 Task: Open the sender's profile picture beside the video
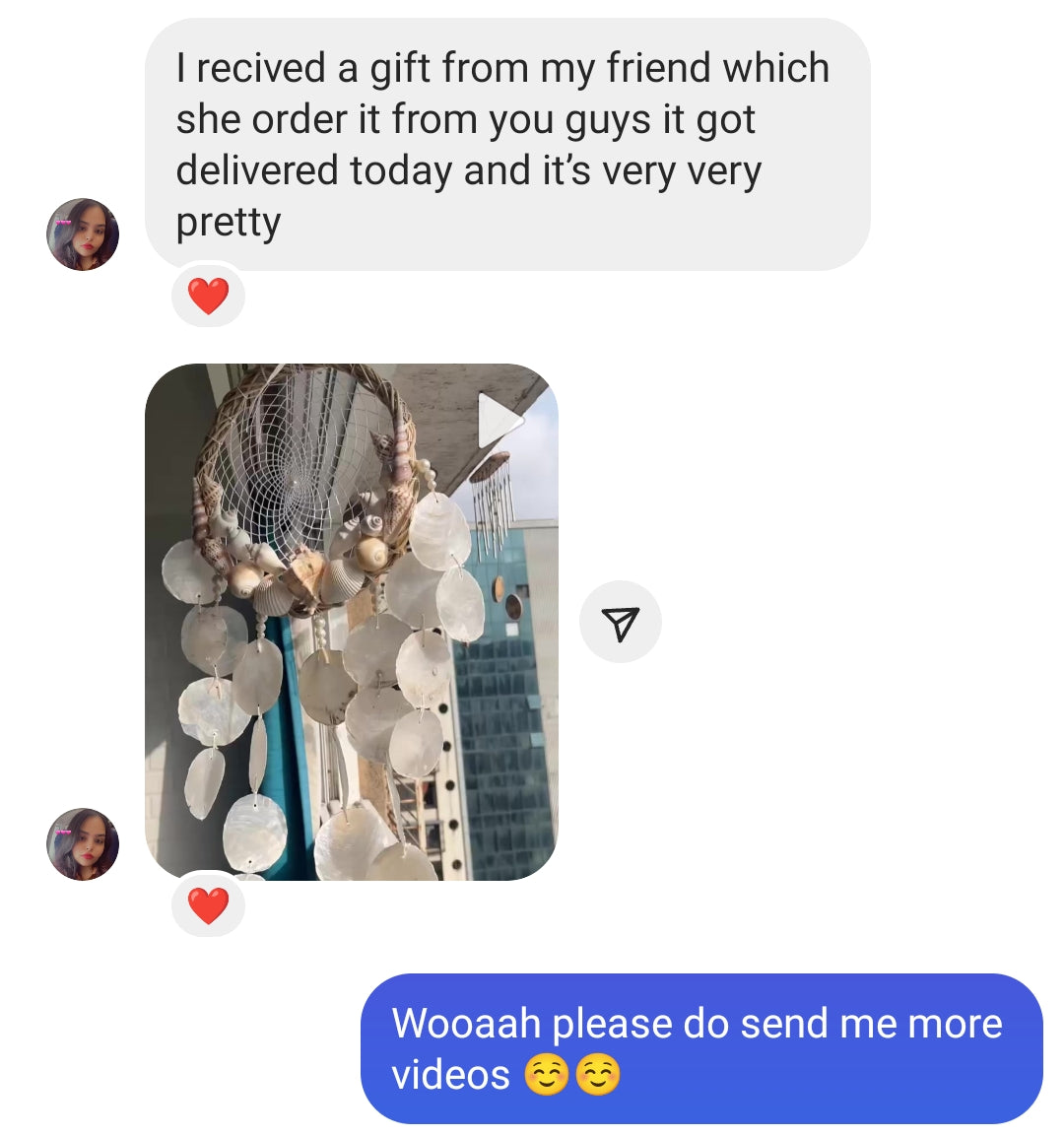coord(83,844)
